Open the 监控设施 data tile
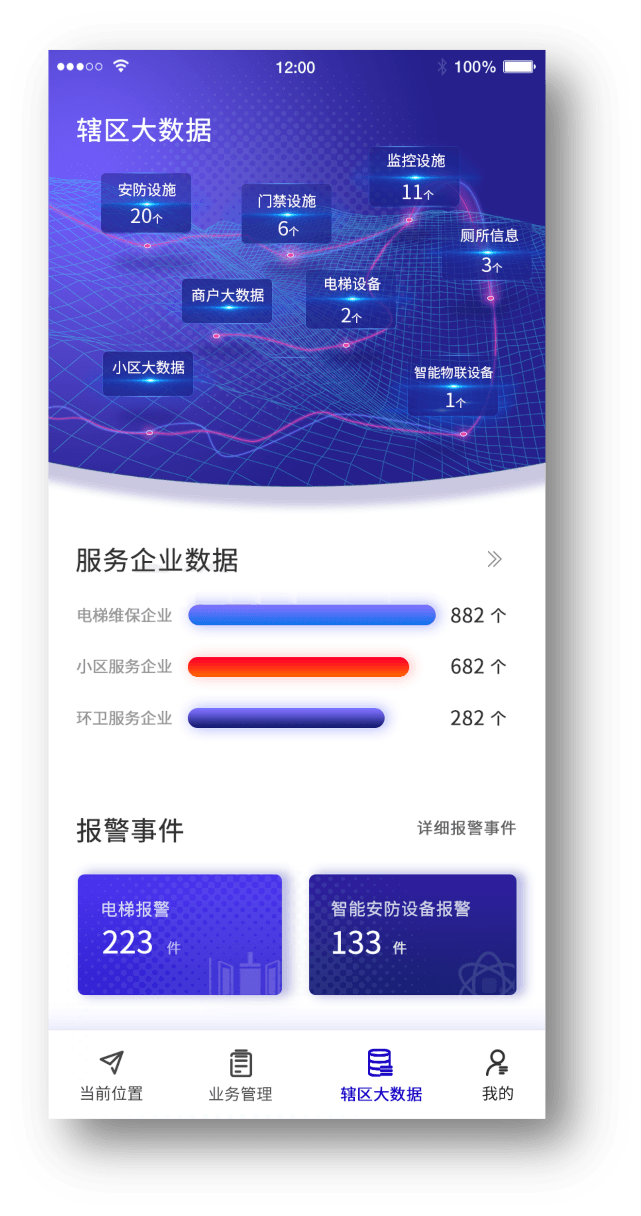The image size is (641, 1216). pyautogui.click(x=415, y=176)
